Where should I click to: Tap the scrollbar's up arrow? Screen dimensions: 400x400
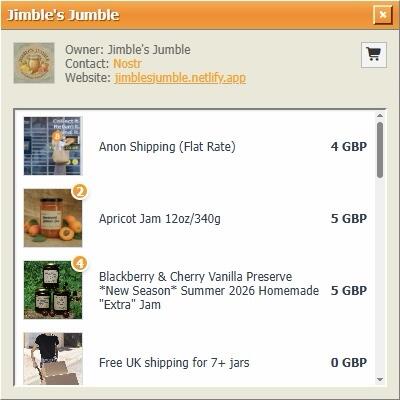[x=380, y=116]
